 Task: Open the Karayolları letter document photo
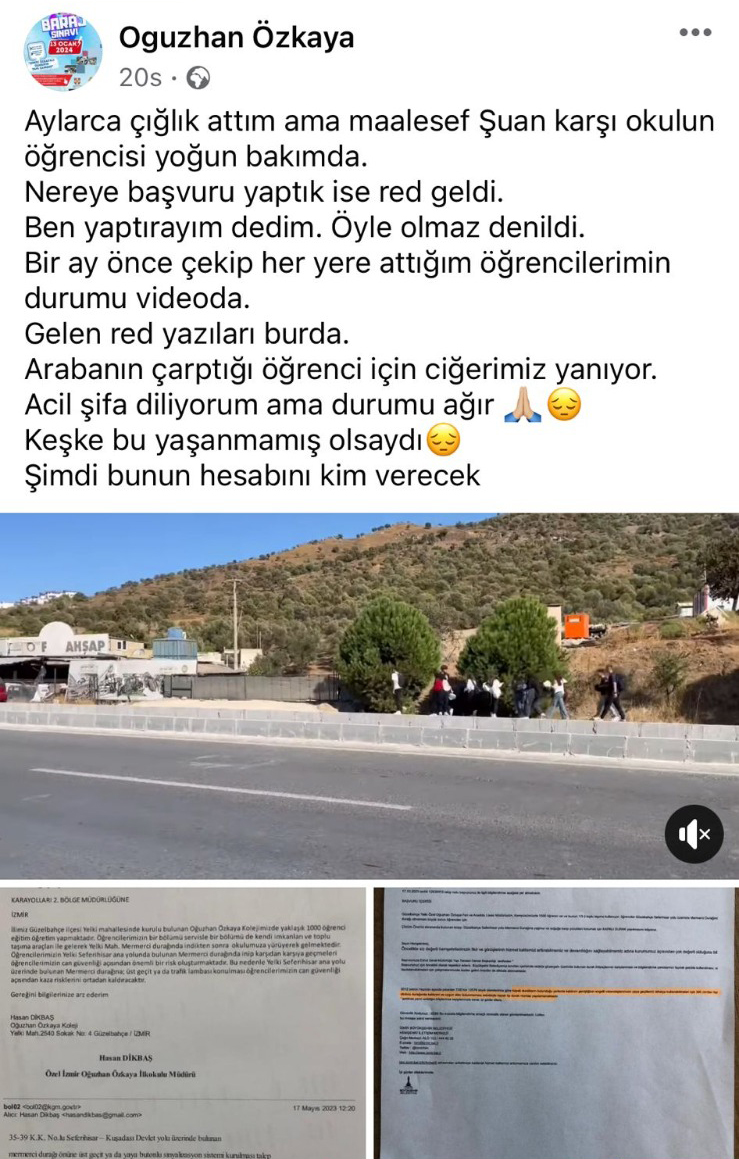tap(183, 1022)
